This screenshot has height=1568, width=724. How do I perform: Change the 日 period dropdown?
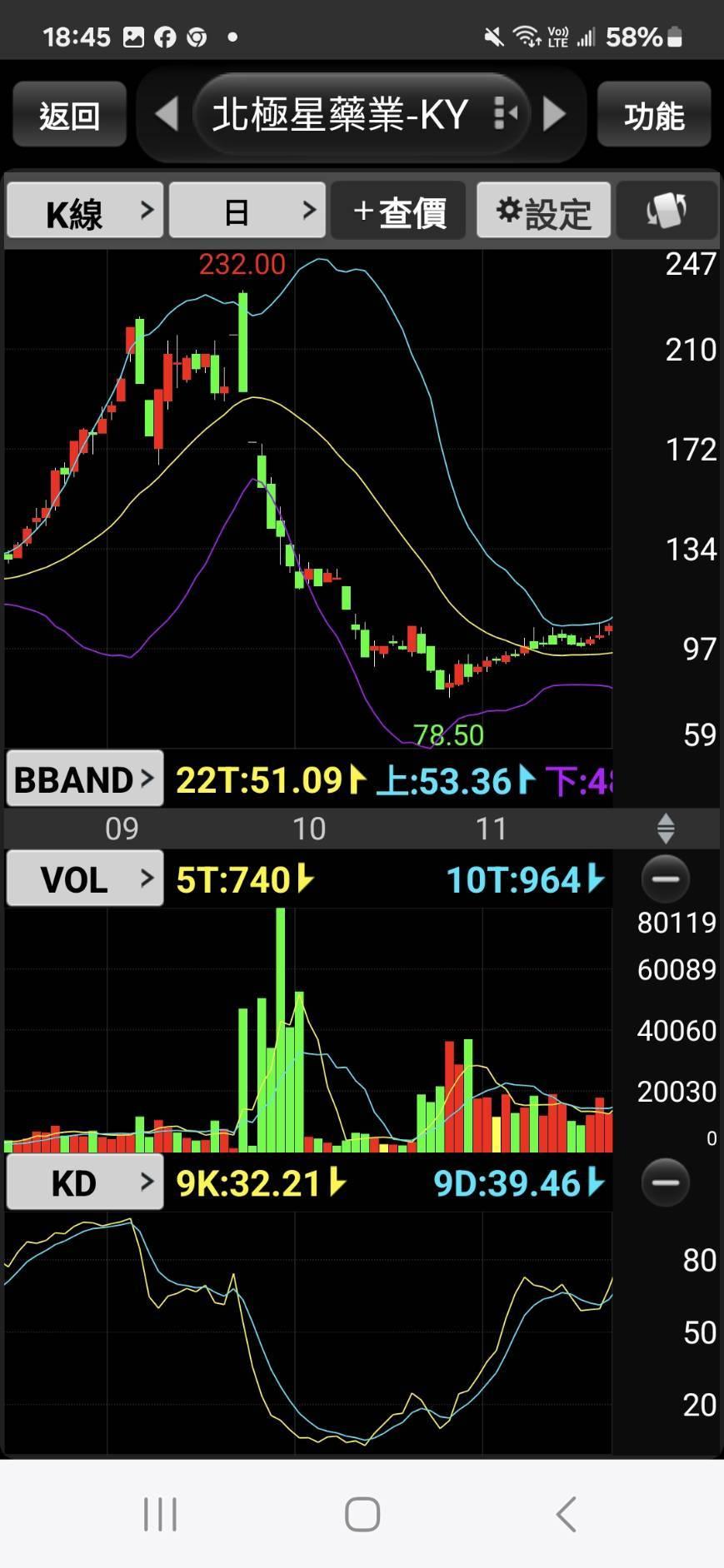pyautogui.click(x=247, y=211)
